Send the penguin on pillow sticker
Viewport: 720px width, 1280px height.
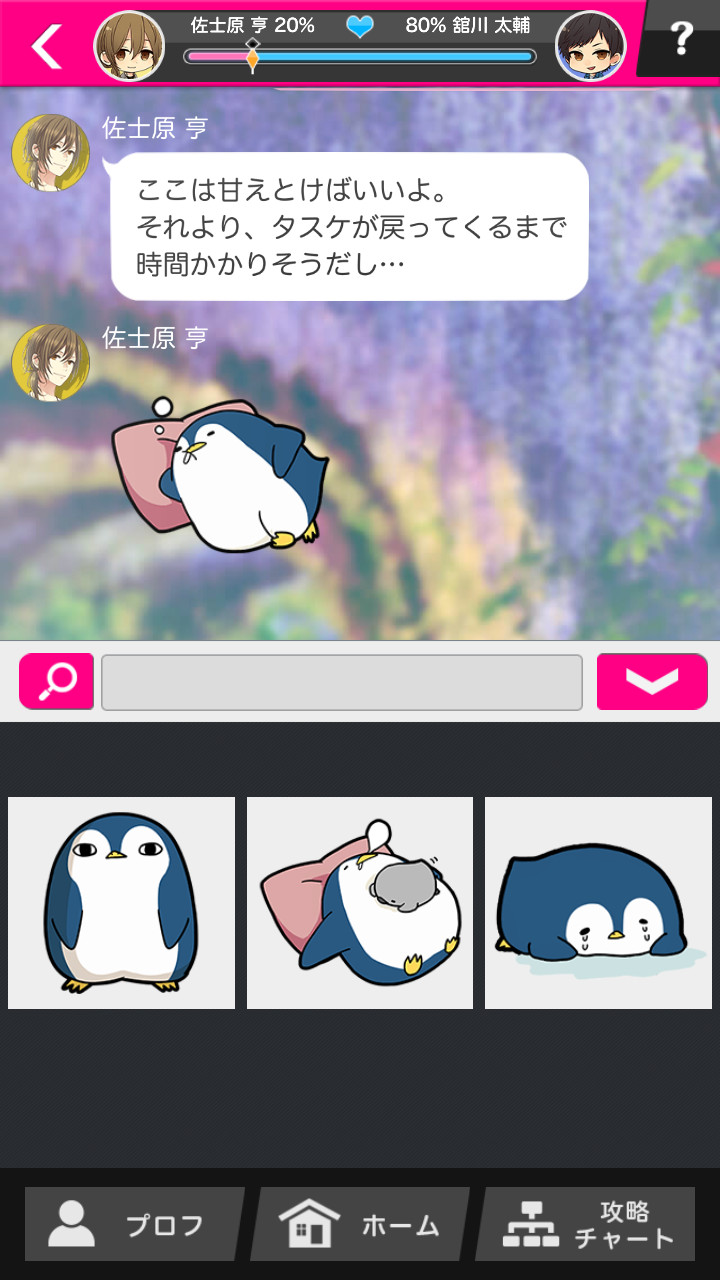point(360,903)
